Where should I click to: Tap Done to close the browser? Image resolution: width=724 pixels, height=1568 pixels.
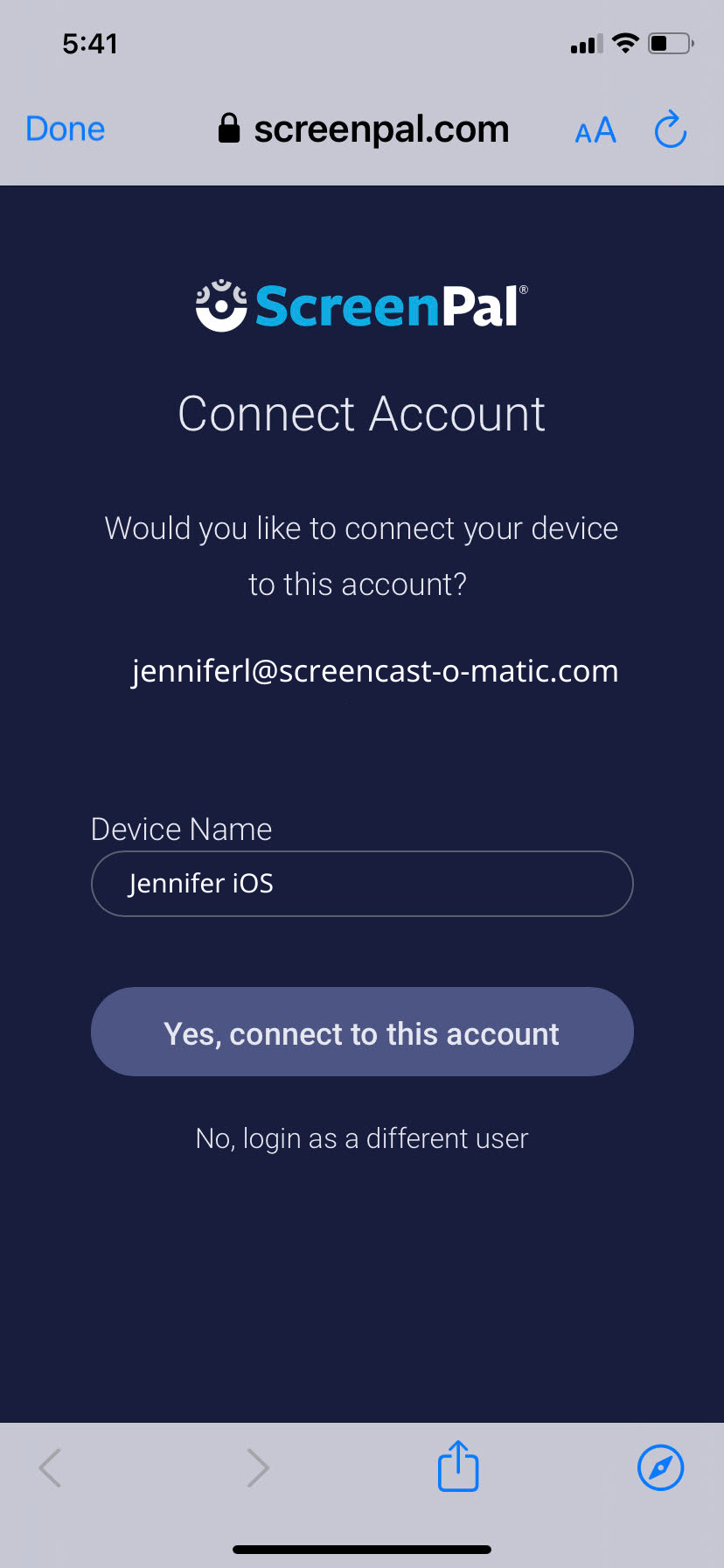click(66, 129)
